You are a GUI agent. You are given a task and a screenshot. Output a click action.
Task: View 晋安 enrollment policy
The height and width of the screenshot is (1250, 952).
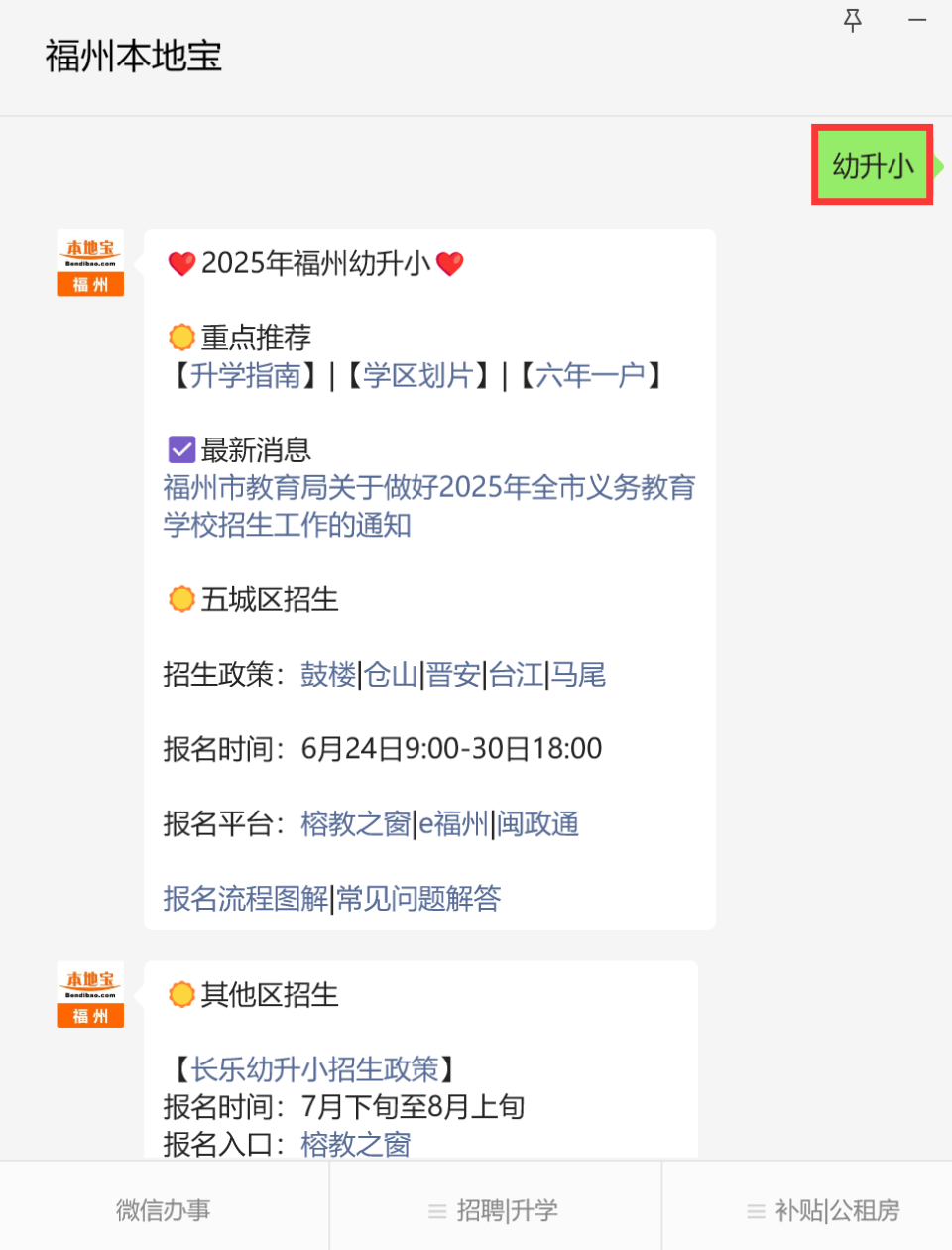point(453,676)
